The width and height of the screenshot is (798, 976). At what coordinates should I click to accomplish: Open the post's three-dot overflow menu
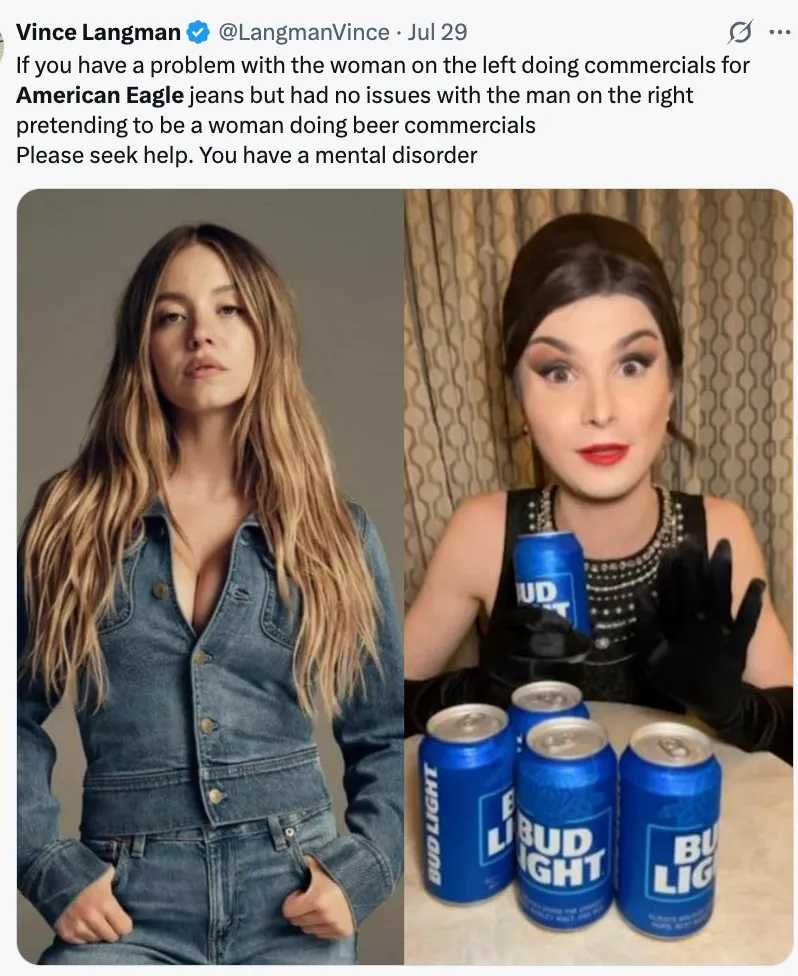pyautogui.click(x=779, y=32)
